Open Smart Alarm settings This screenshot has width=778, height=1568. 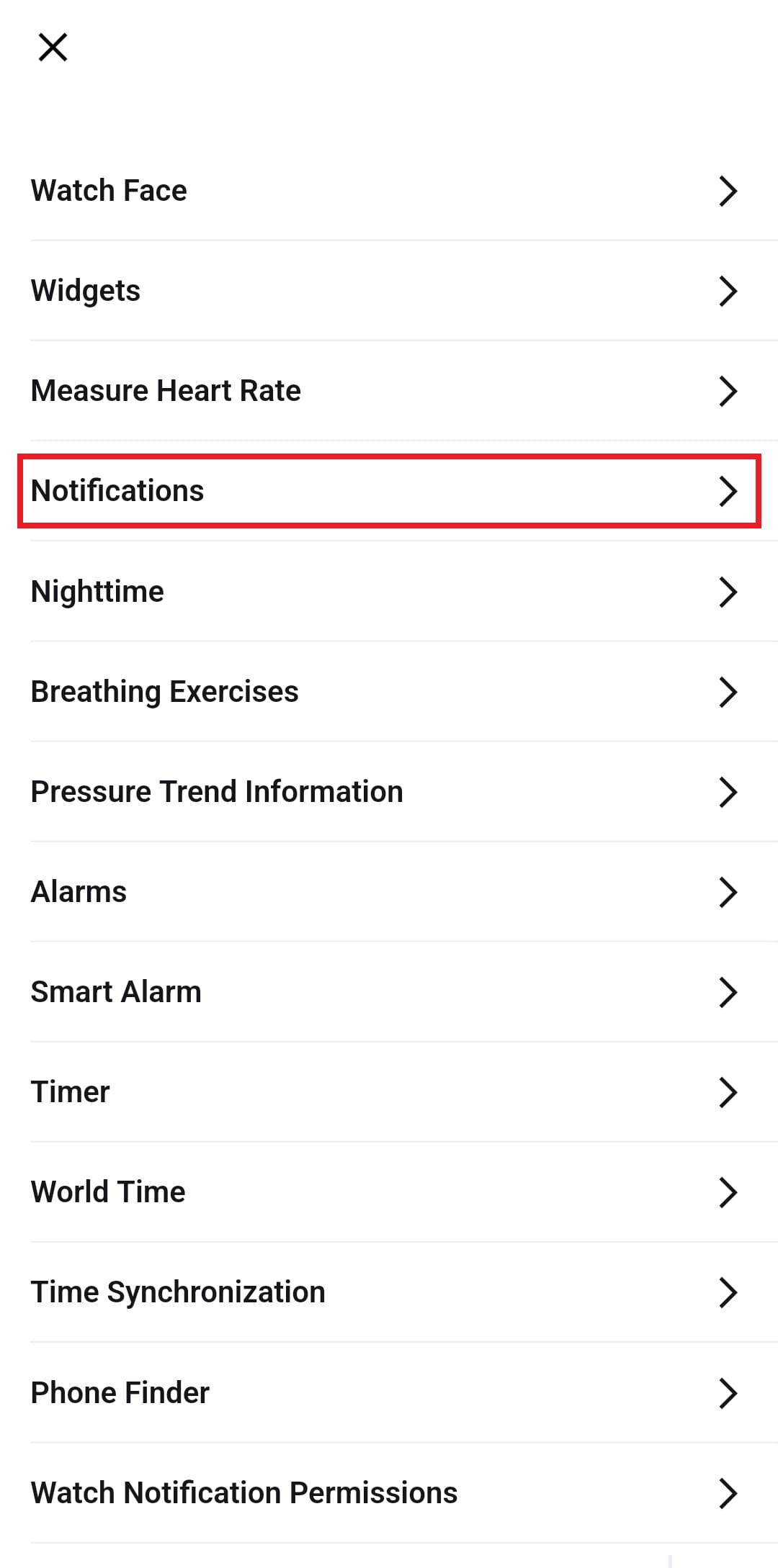pyautogui.click(x=389, y=992)
